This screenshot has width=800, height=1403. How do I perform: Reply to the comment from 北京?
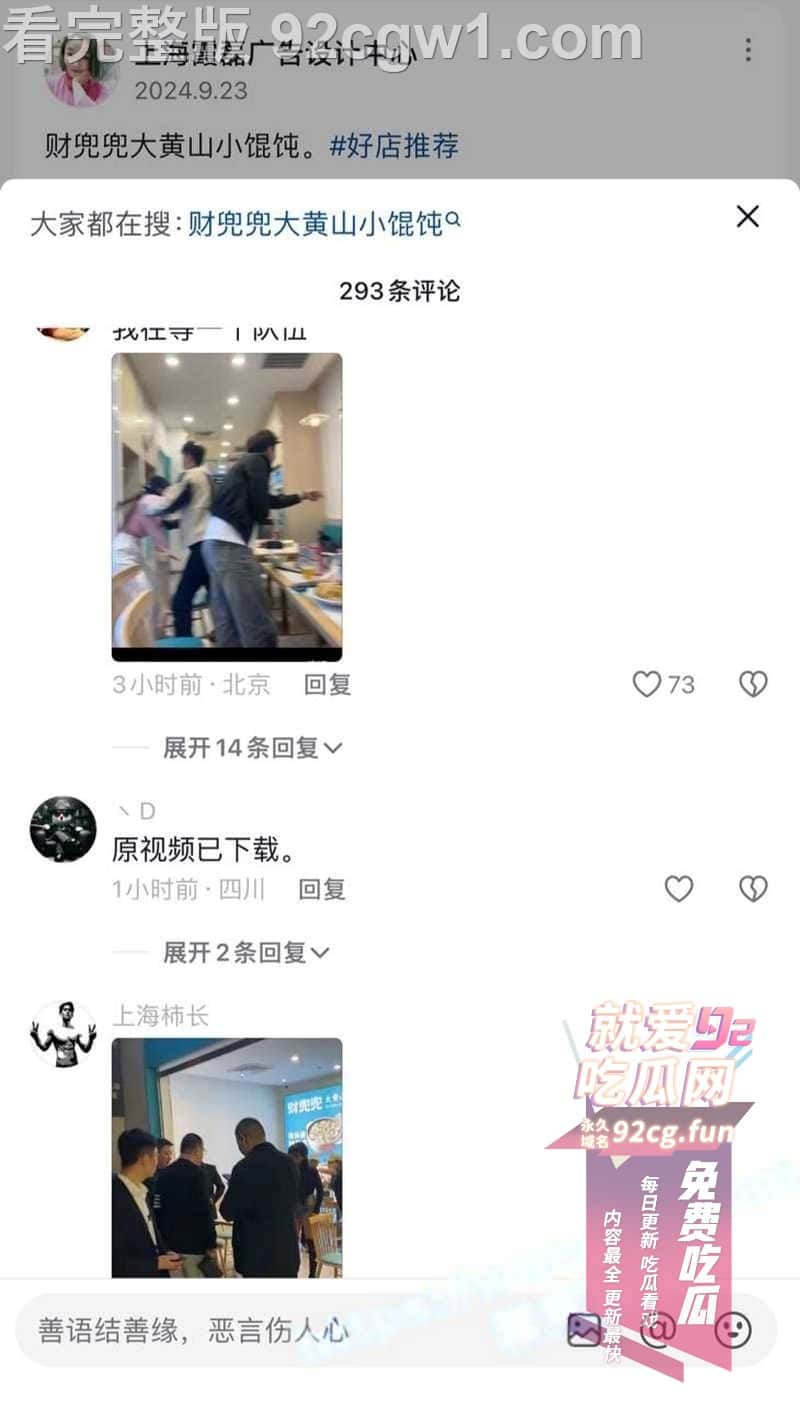click(327, 684)
